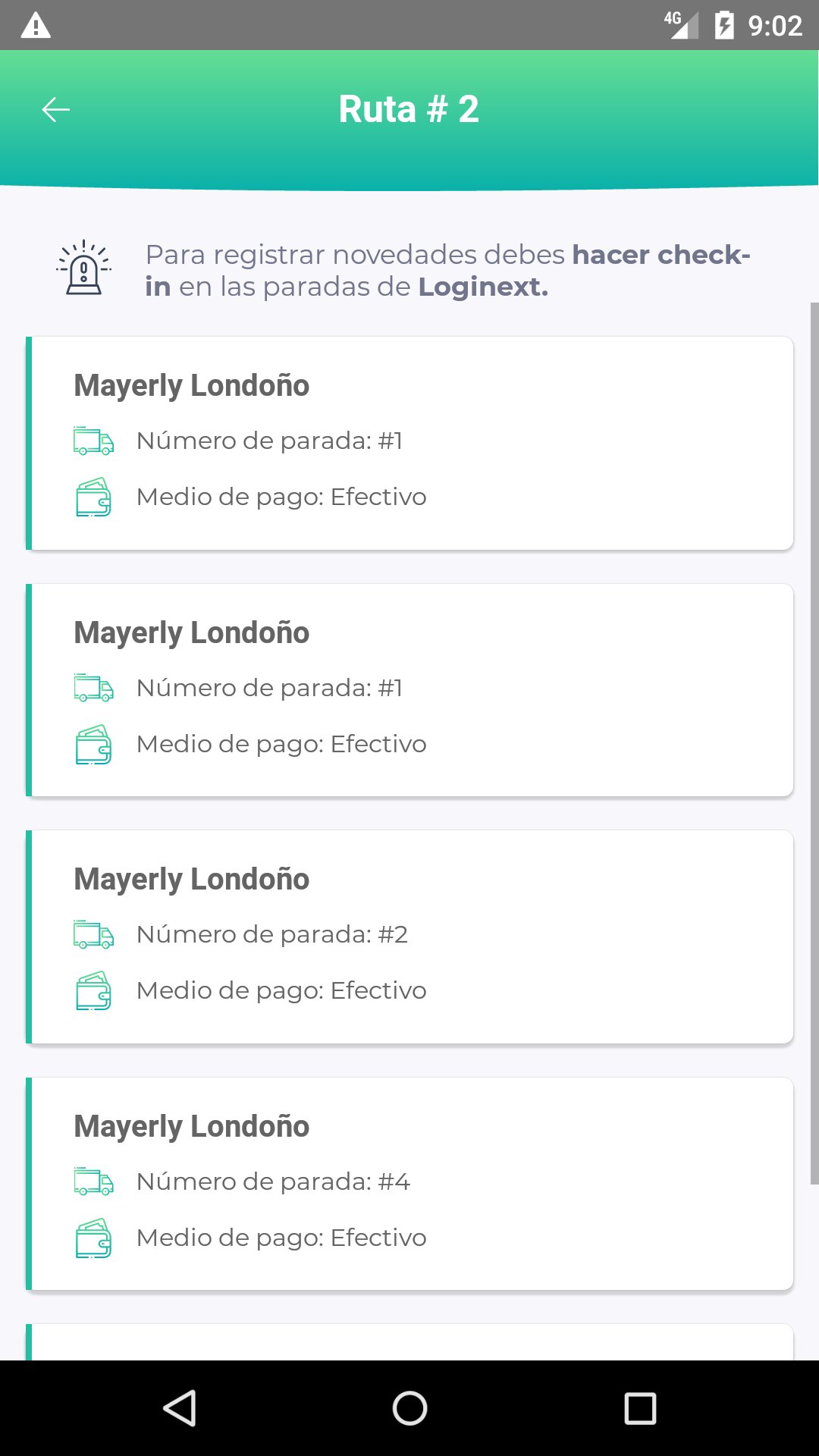The image size is (819, 1456).
Task: Open Mayerly Londoño's stop #2 card
Action: pos(409,937)
